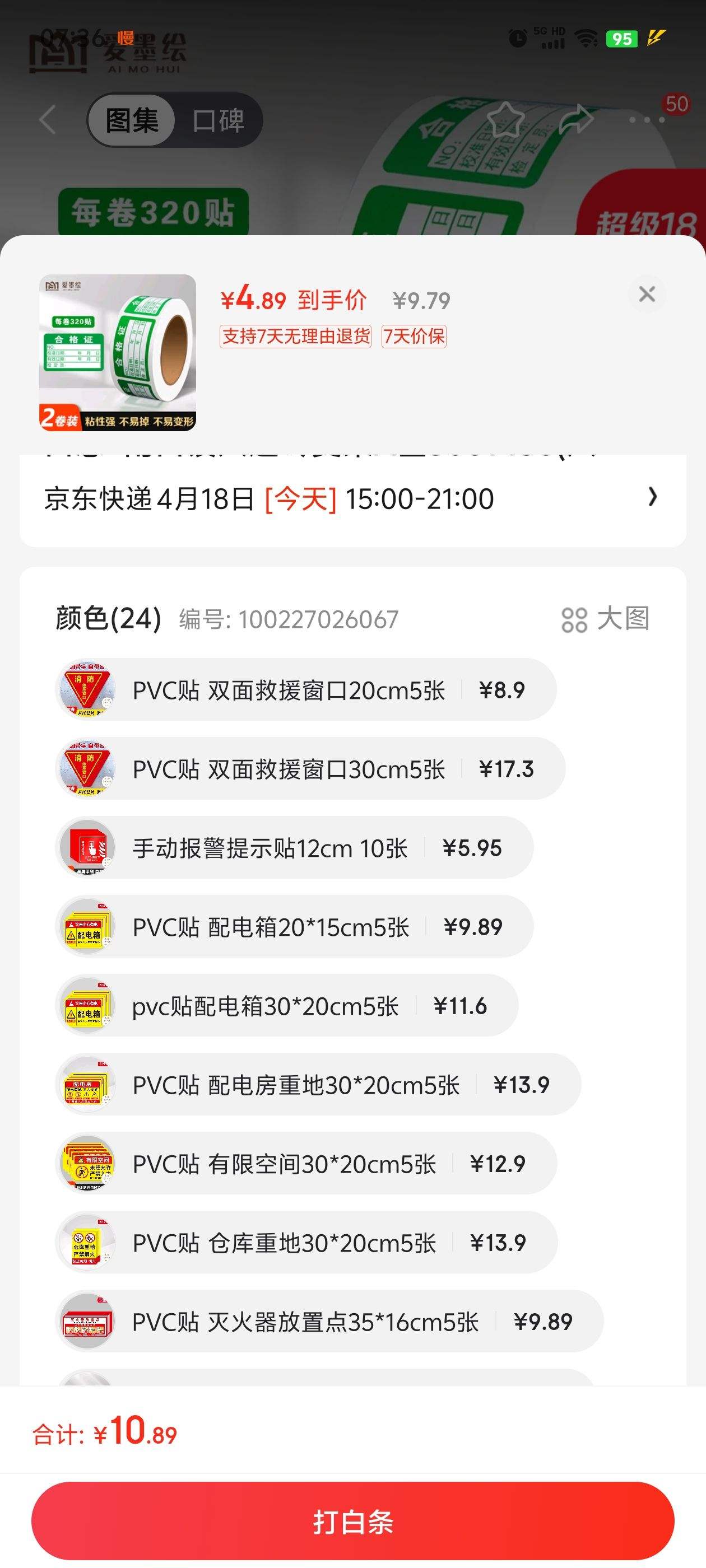This screenshot has height=1568, width=706.
Task: Close the product options sheet
Action: [646, 295]
